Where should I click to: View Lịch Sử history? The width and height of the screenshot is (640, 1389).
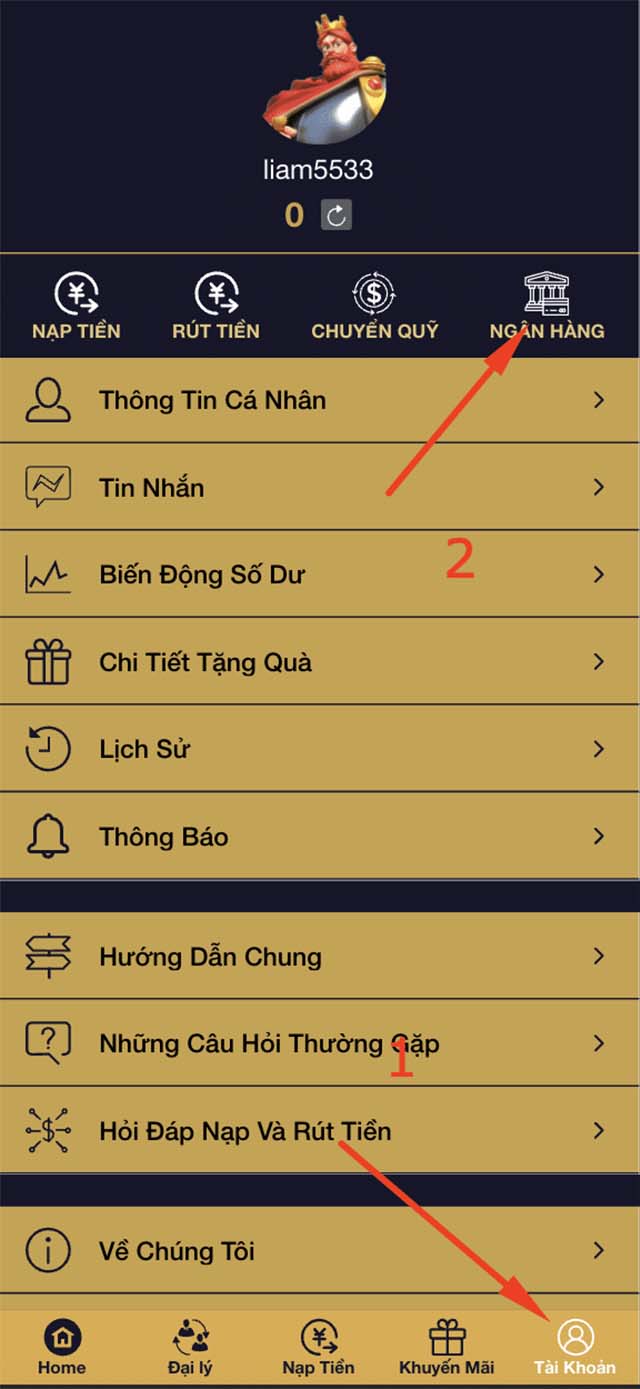click(x=318, y=749)
